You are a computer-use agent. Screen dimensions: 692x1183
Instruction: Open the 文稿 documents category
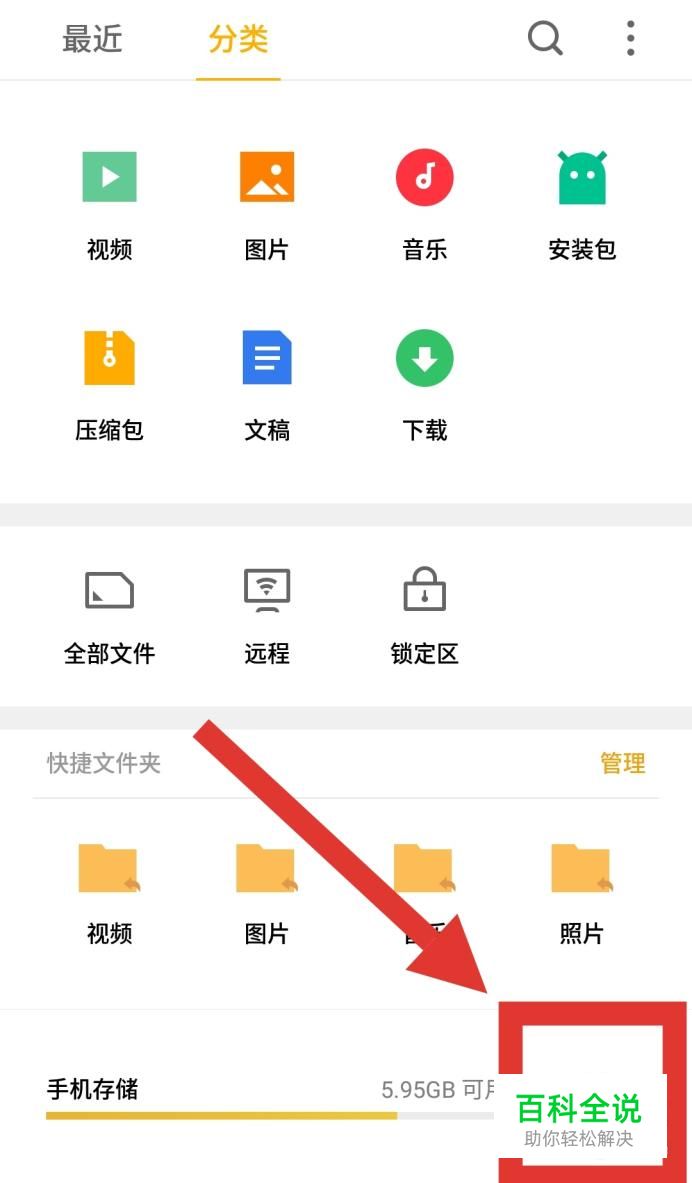point(267,382)
